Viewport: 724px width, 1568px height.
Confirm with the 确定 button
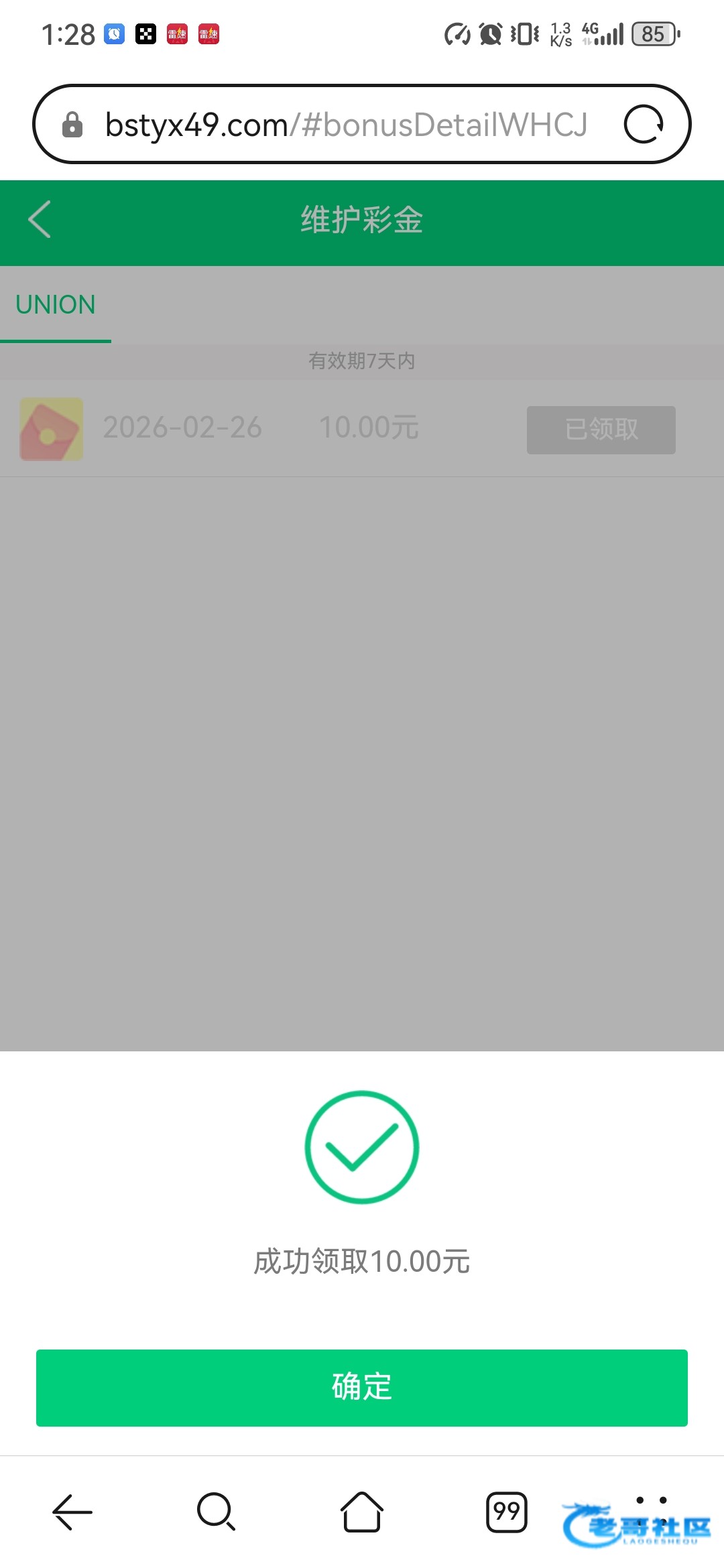pos(362,1387)
